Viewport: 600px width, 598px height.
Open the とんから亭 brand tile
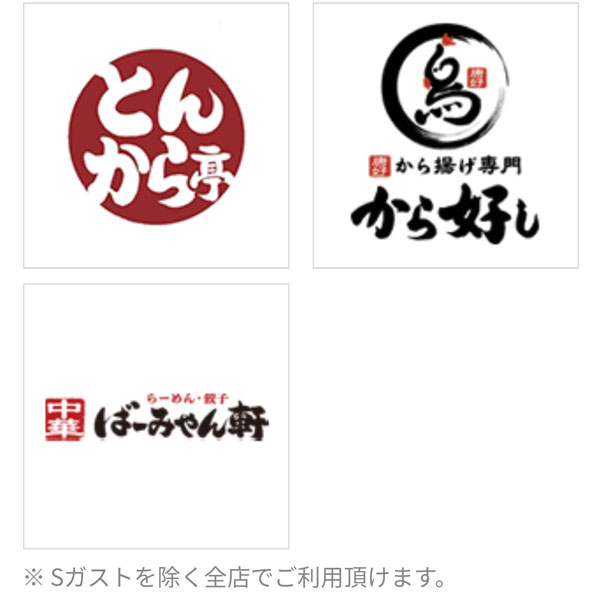point(156,136)
